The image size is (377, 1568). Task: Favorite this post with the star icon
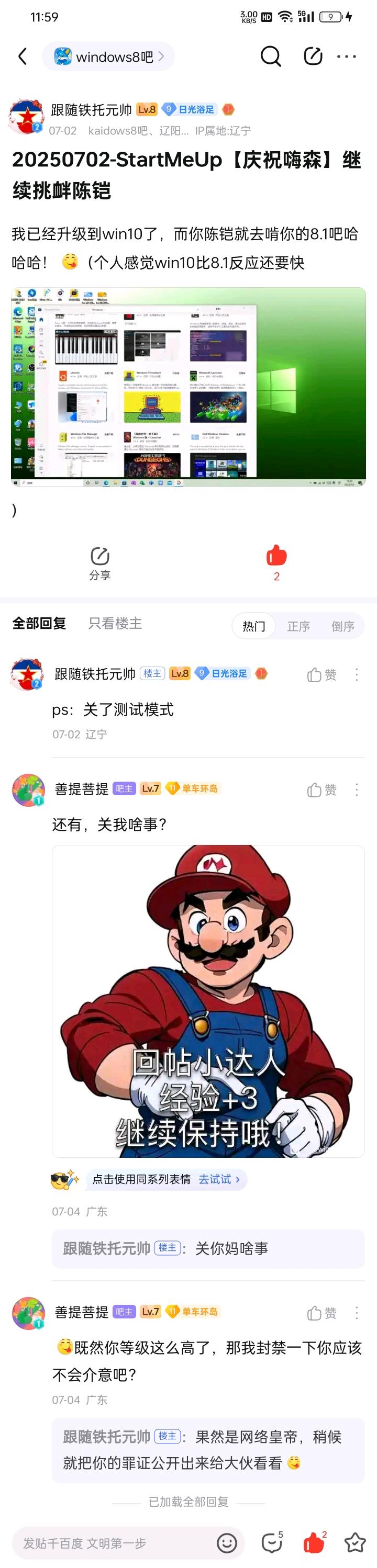355,1542
